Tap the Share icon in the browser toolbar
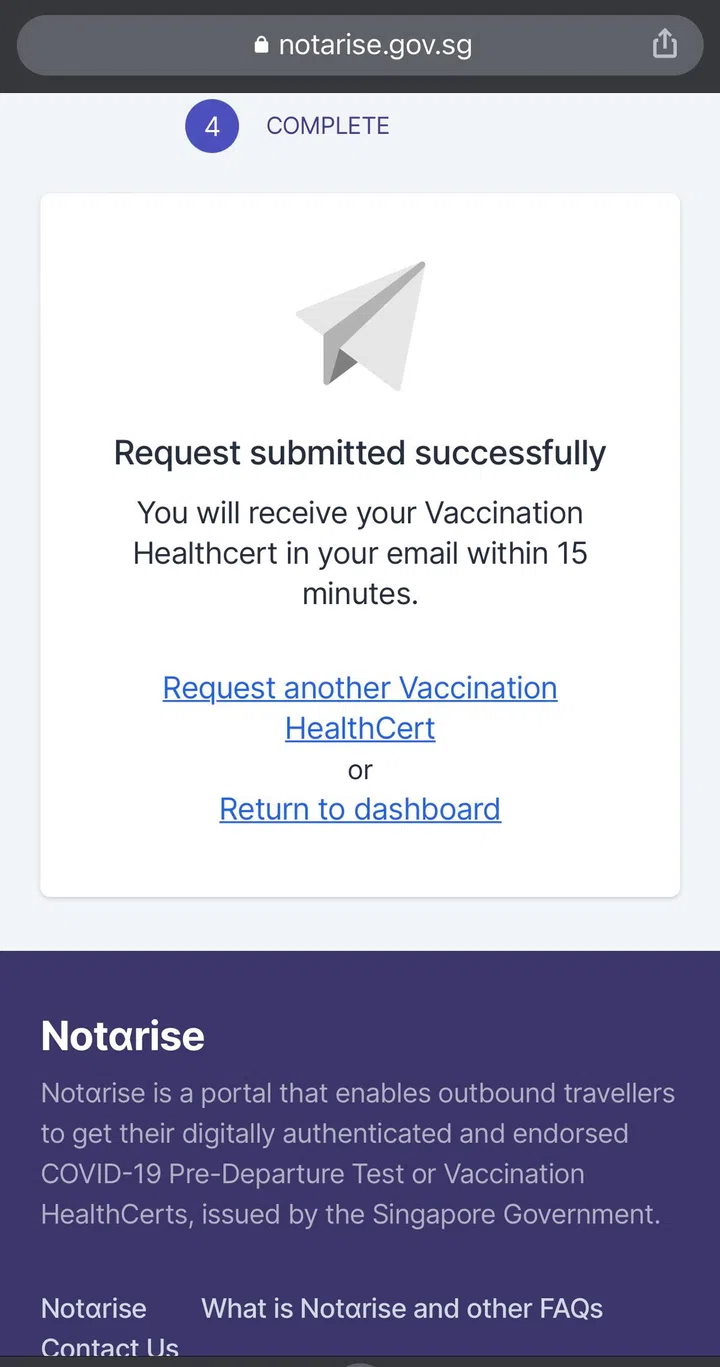The width and height of the screenshot is (720, 1367). tap(664, 44)
